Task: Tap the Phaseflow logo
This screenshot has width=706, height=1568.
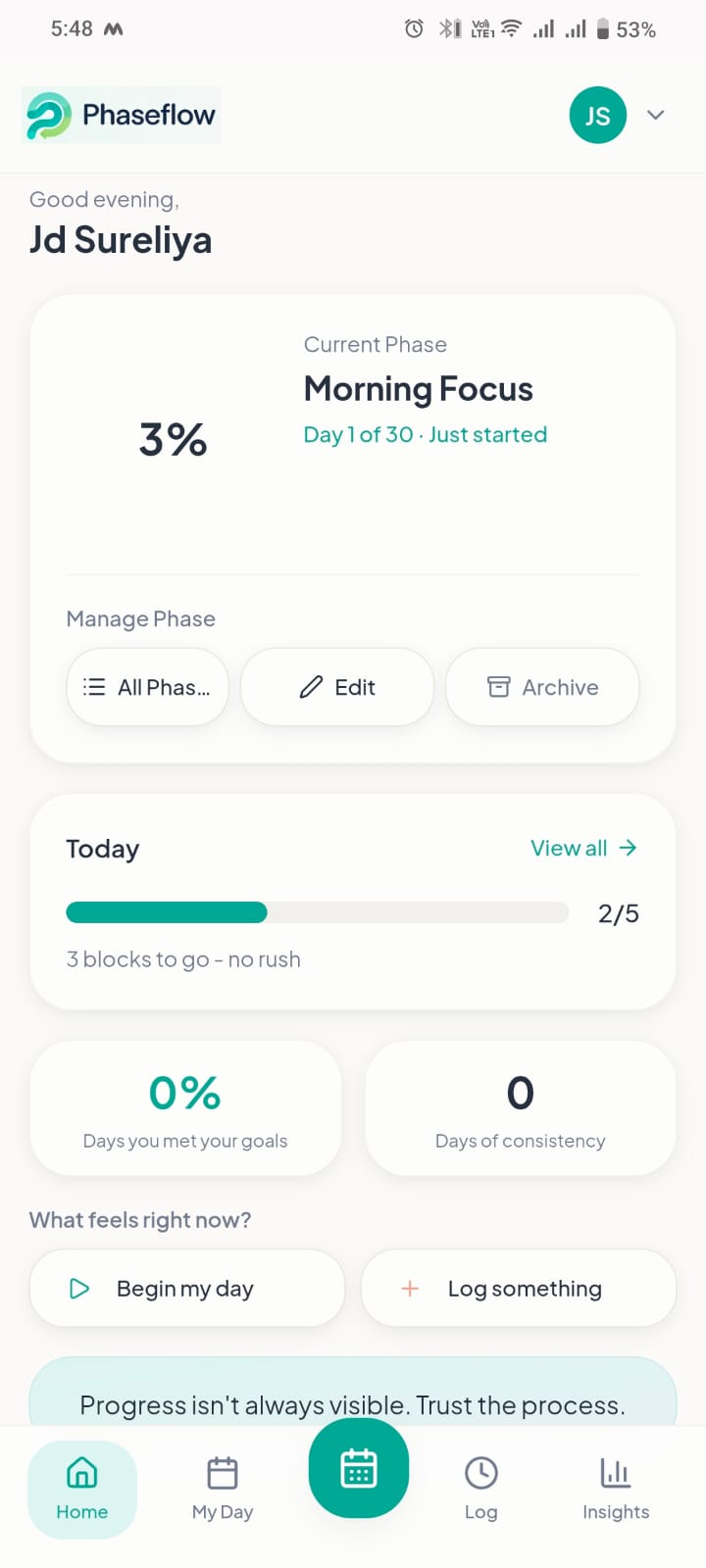Action: pyautogui.click(x=120, y=115)
